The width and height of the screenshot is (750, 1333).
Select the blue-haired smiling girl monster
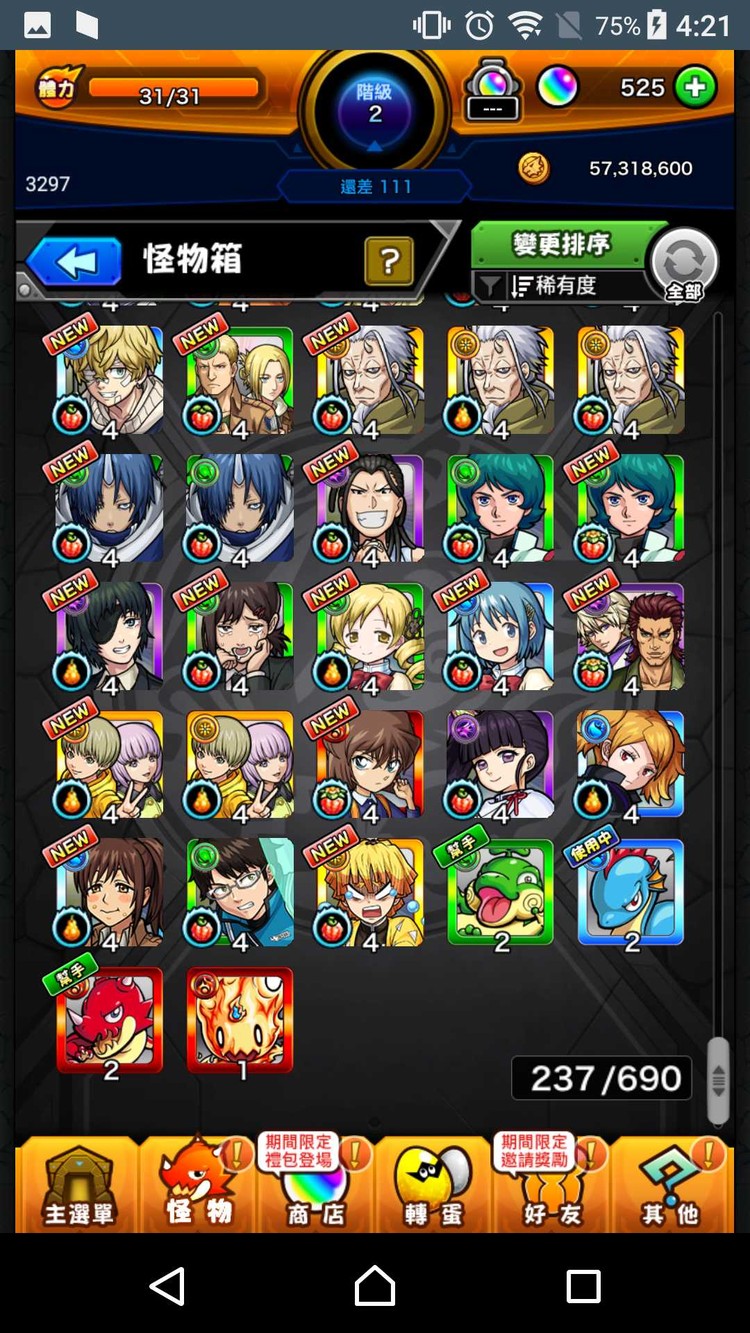click(500, 637)
